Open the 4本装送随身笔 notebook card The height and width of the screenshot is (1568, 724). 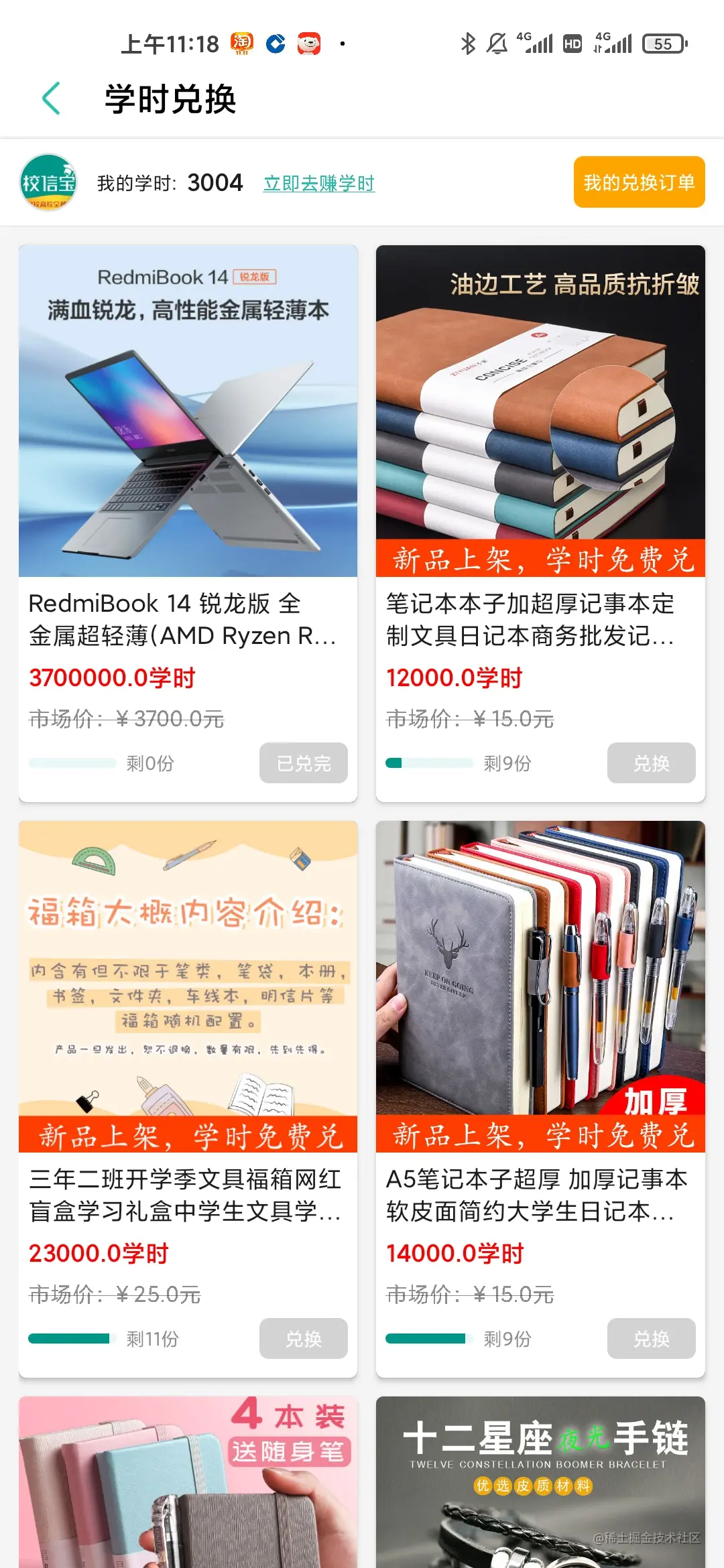point(188,1481)
